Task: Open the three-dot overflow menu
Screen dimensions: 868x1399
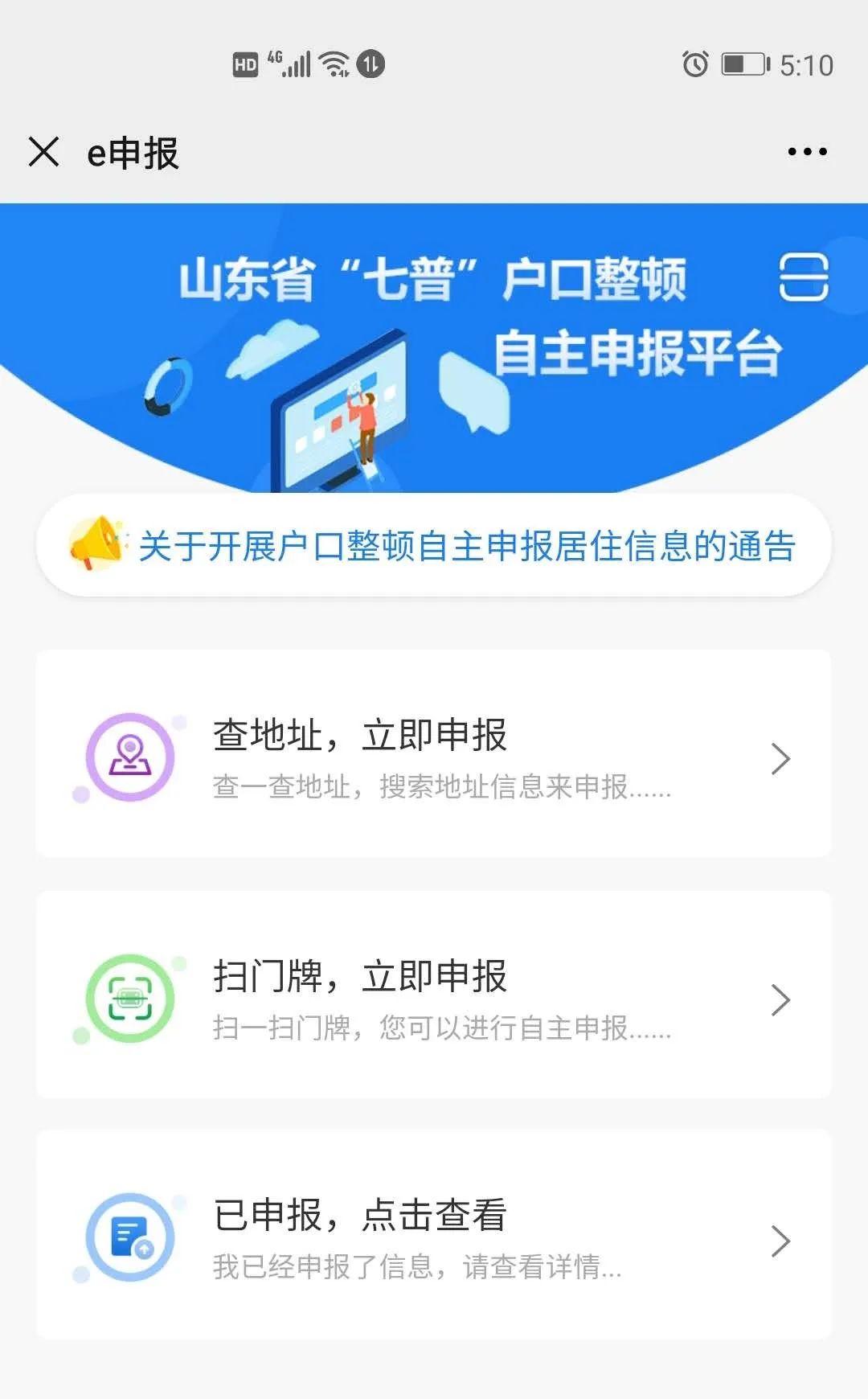Action: (807, 151)
